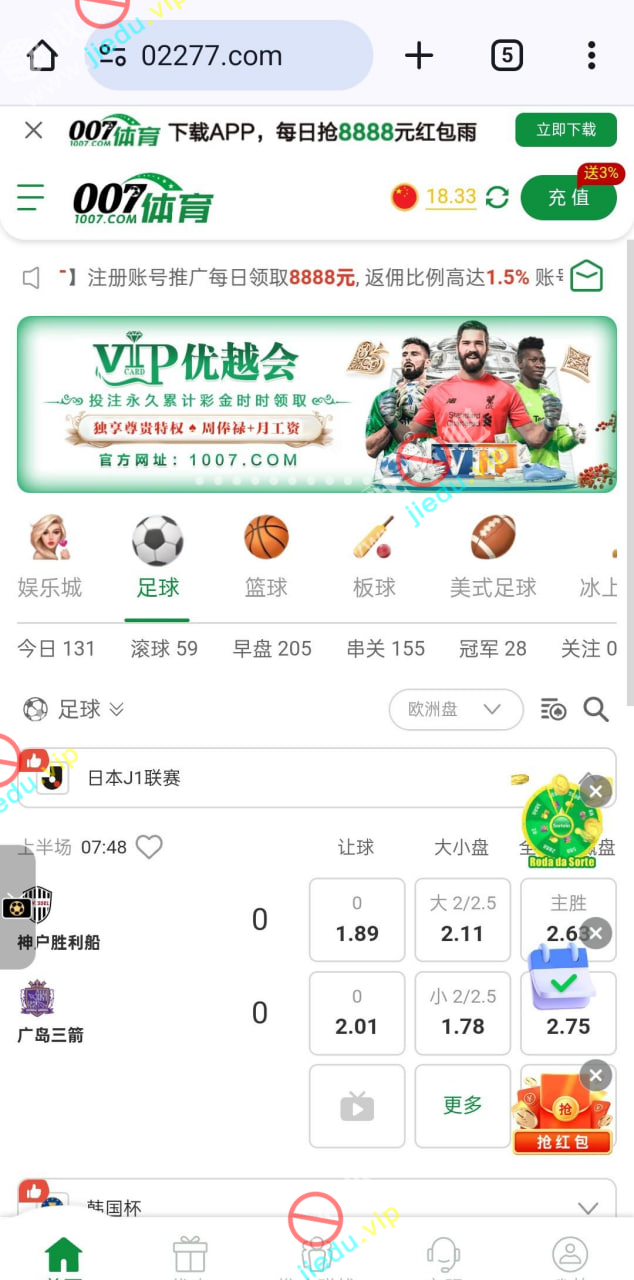Open the browser tab switcher
634x1280 pixels.
click(x=507, y=56)
